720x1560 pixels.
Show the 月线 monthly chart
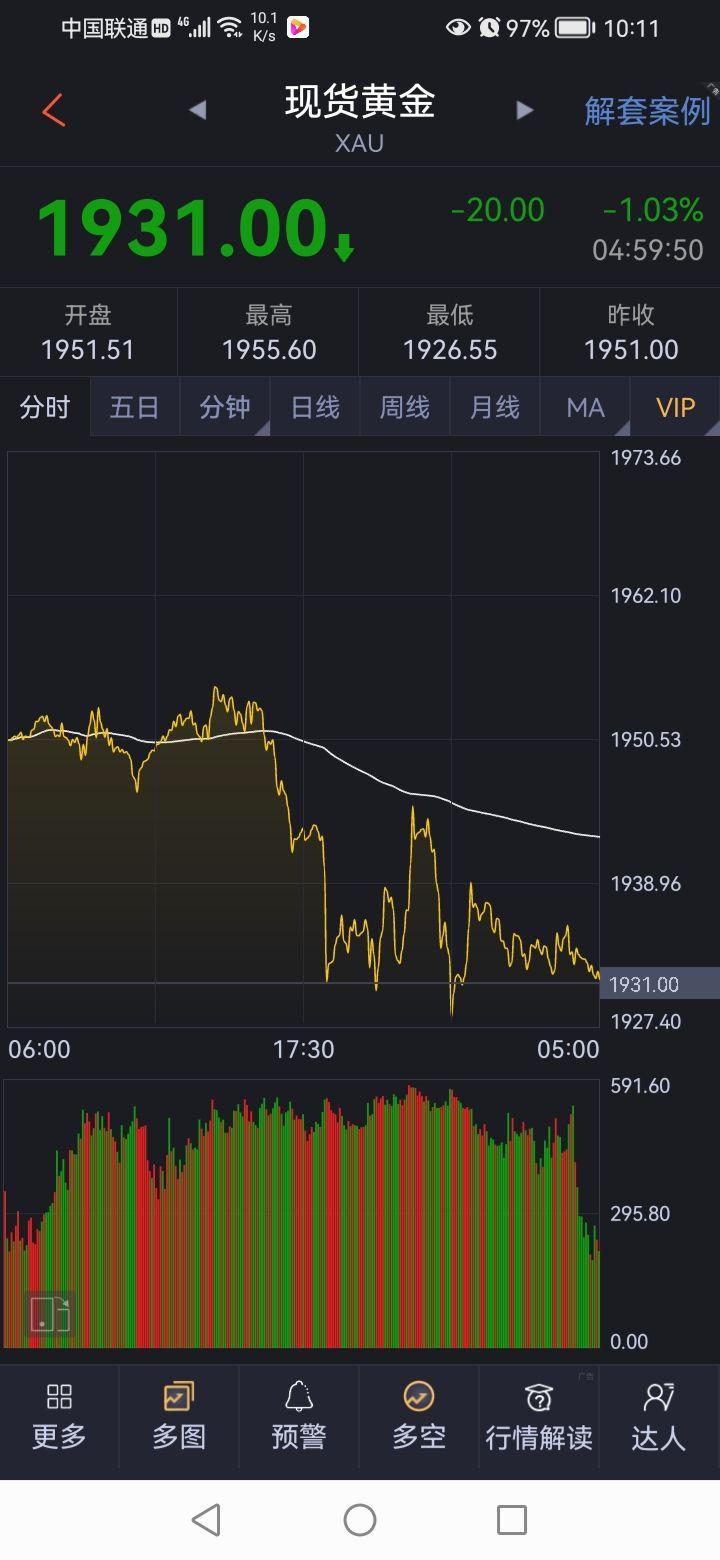[495, 408]
